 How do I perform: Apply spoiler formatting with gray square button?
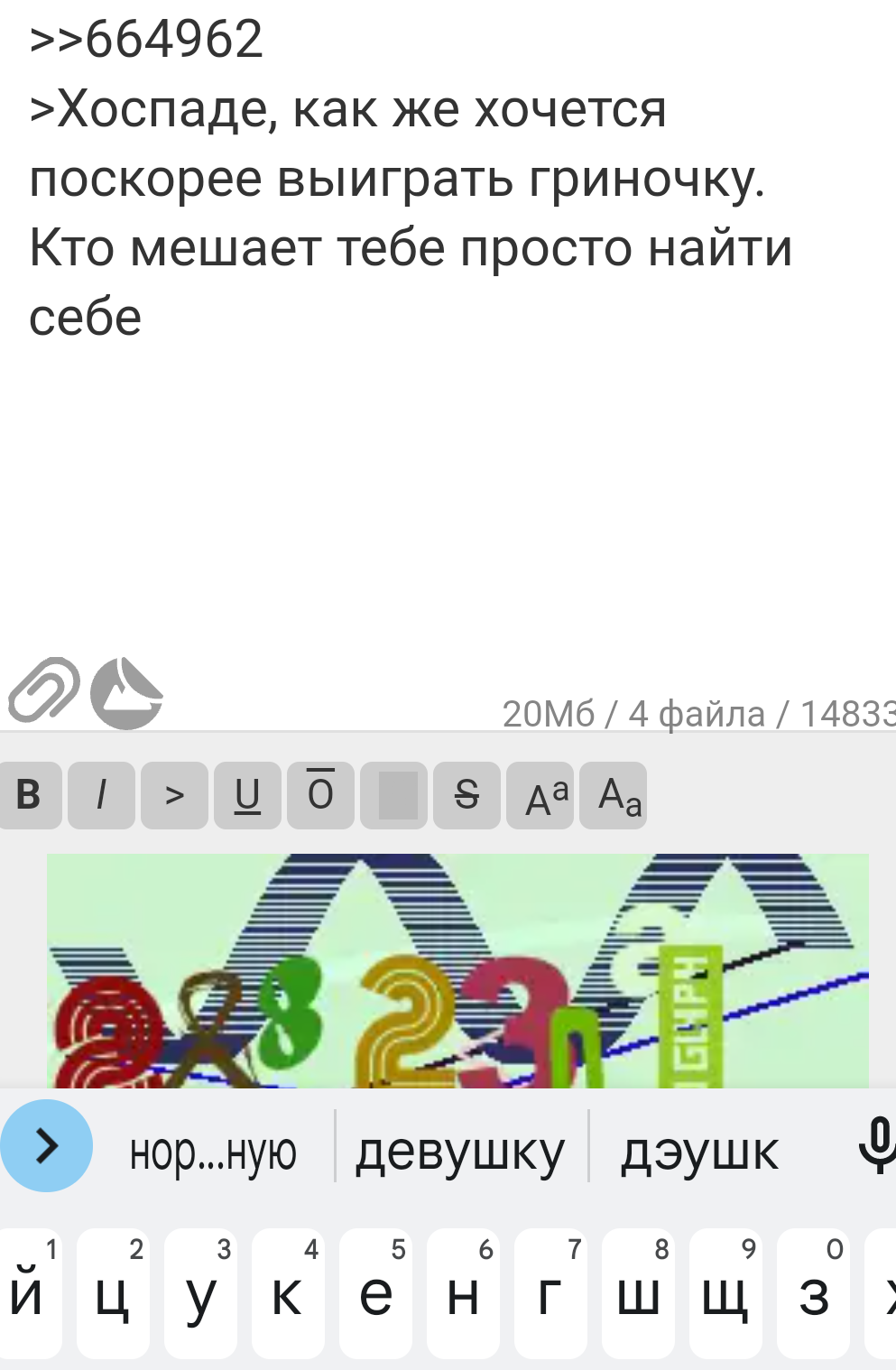coord(393,795)
